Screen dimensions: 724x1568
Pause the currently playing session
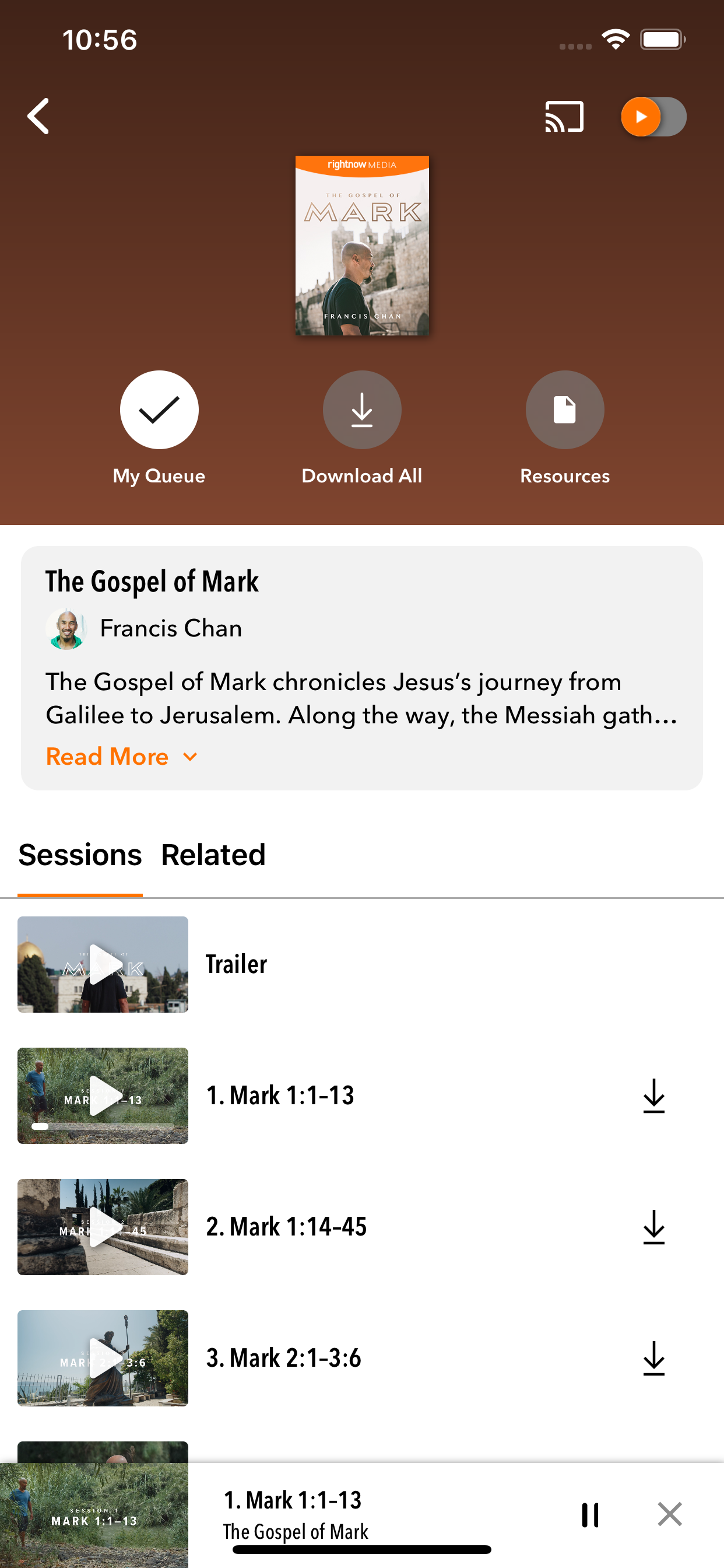click(x=589, y=1515)
